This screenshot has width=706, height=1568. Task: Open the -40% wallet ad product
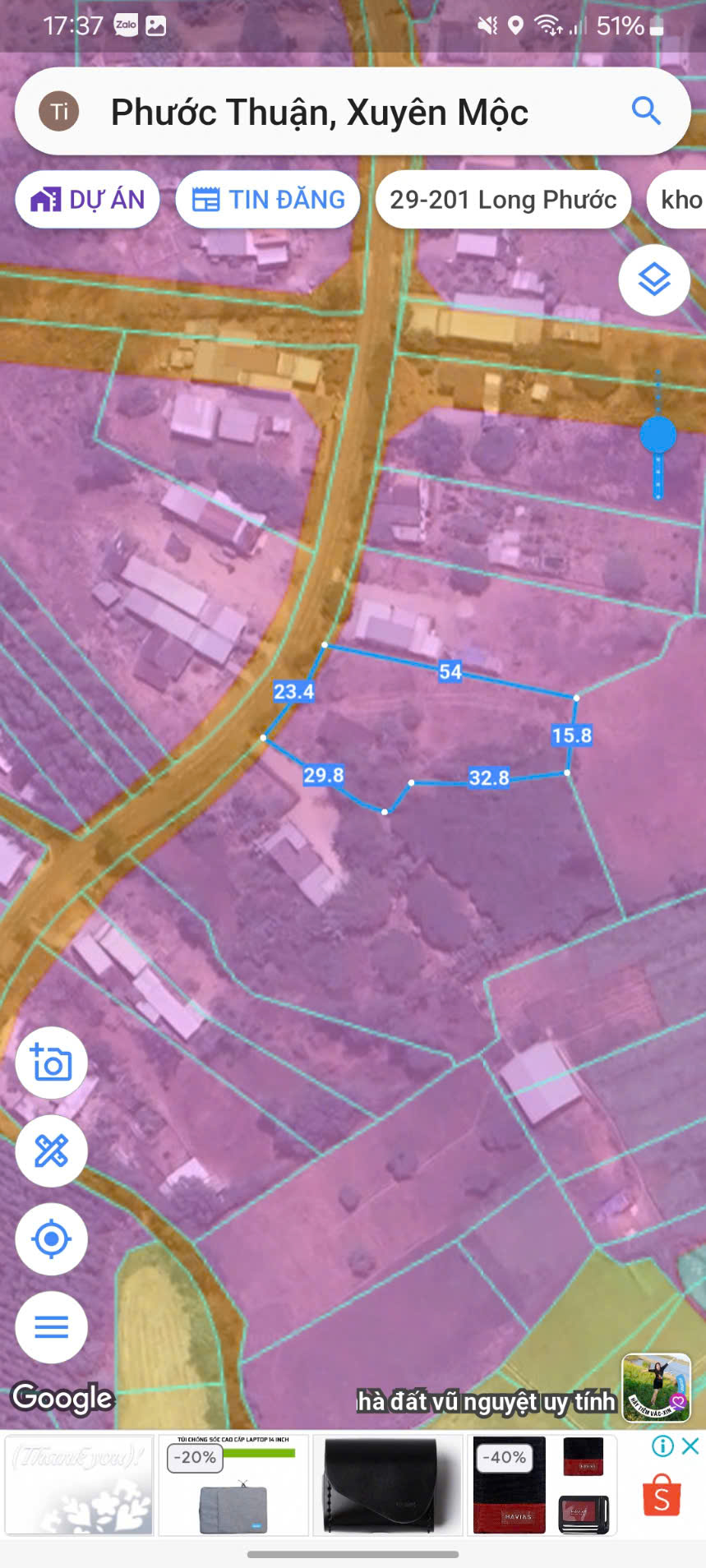[542, 1486]
